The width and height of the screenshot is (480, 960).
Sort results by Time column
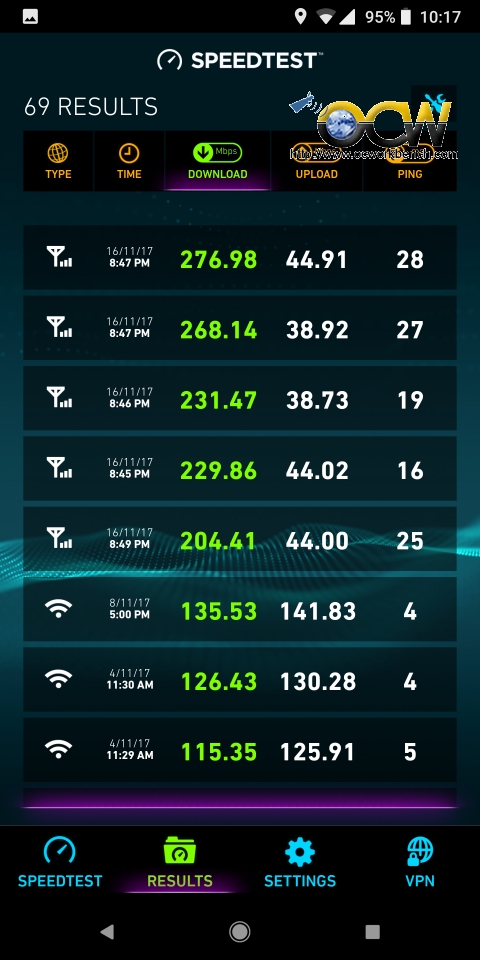[x=129, y=161]
